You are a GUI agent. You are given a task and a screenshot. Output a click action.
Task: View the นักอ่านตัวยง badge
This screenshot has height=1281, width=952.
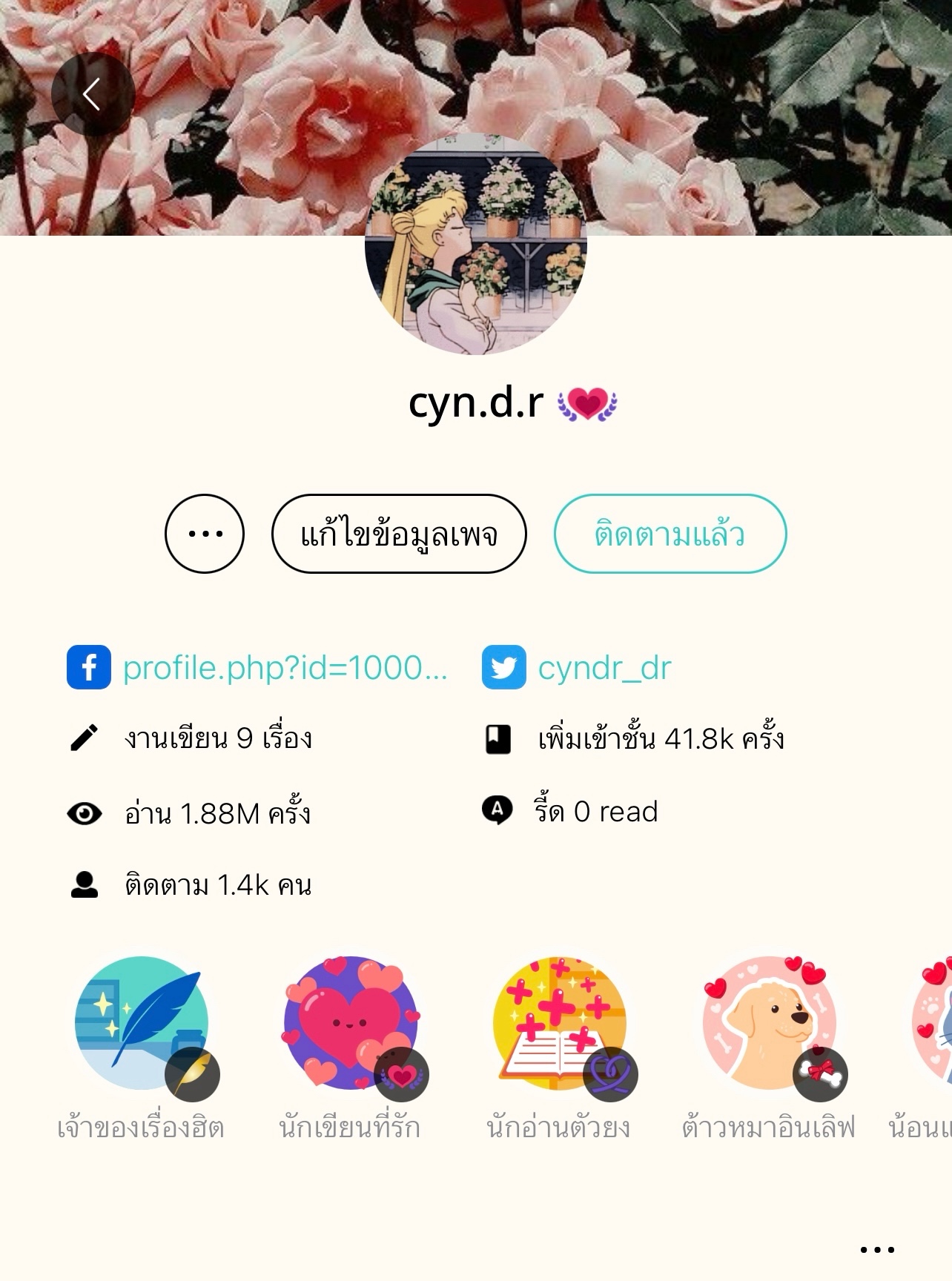[560, 1023]
